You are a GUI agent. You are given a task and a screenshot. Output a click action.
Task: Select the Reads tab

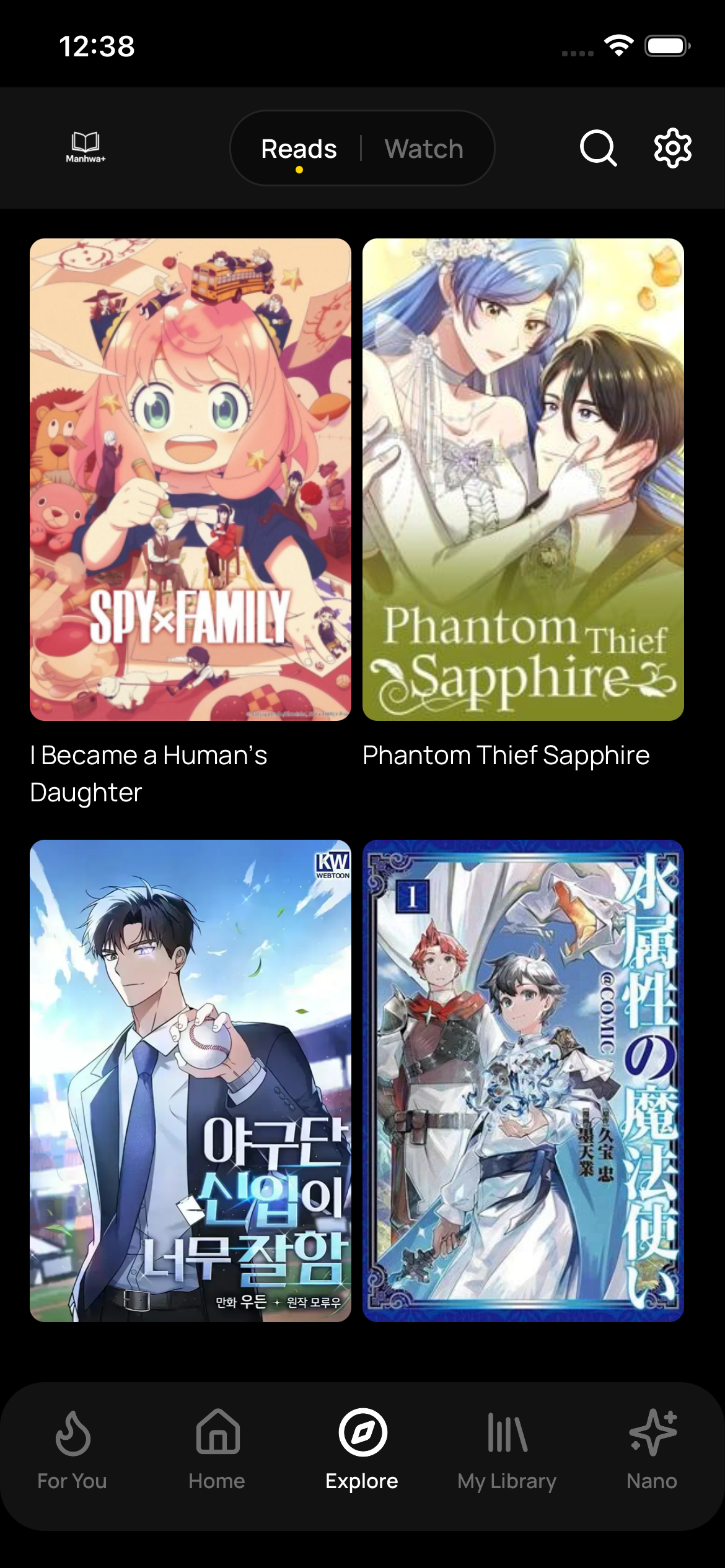[299, 149]
